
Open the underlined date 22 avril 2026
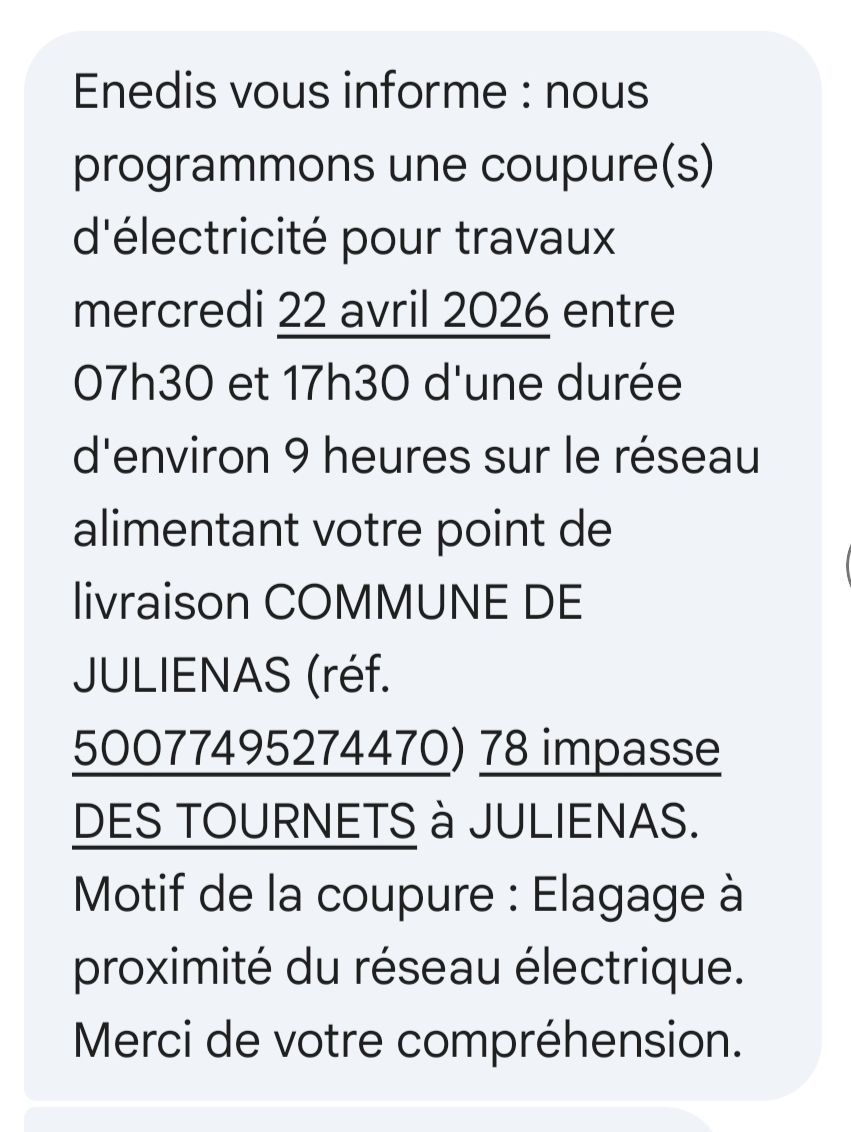pos(413,312)
